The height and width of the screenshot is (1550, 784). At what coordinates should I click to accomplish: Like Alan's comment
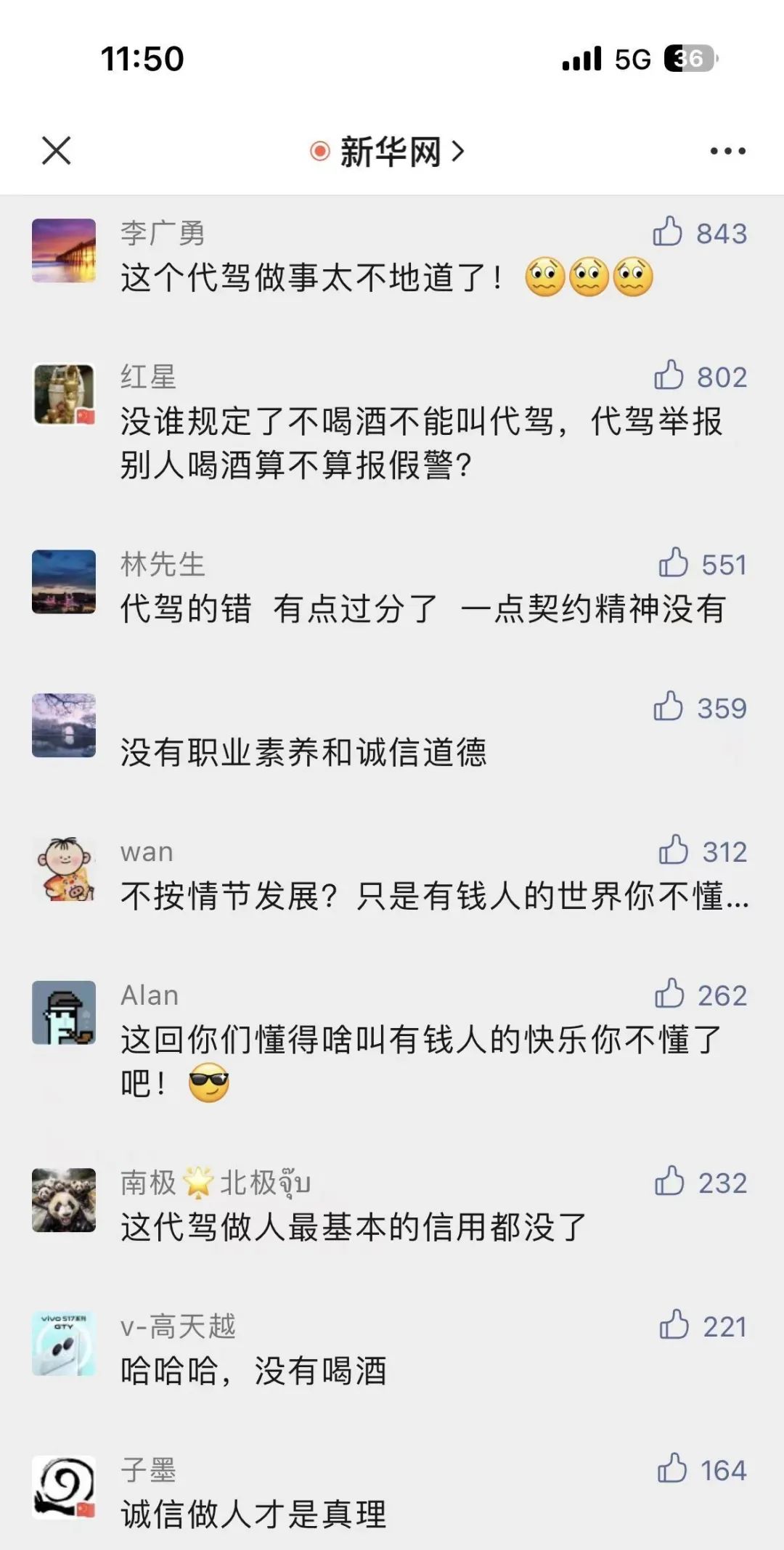tap(669, 994)
